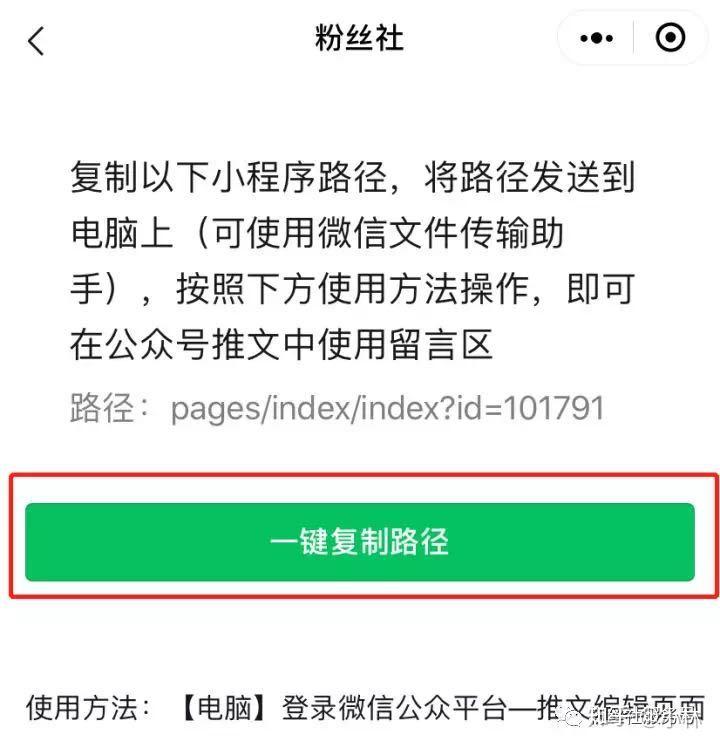Open the mini program more-options menu

click(x=597, y=39)
